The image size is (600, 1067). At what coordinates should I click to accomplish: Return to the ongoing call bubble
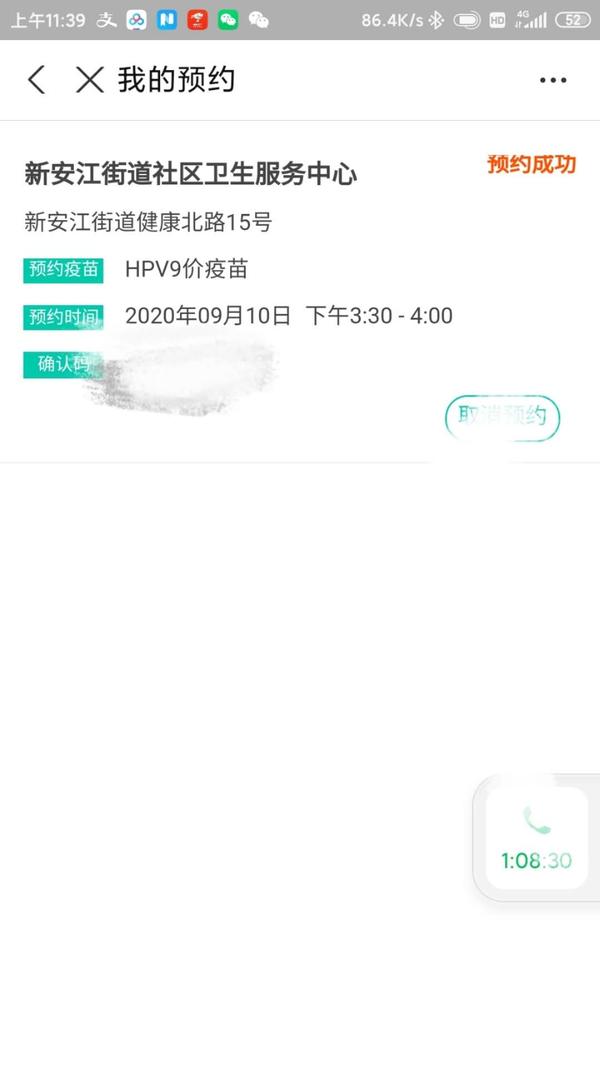(536, 838)
